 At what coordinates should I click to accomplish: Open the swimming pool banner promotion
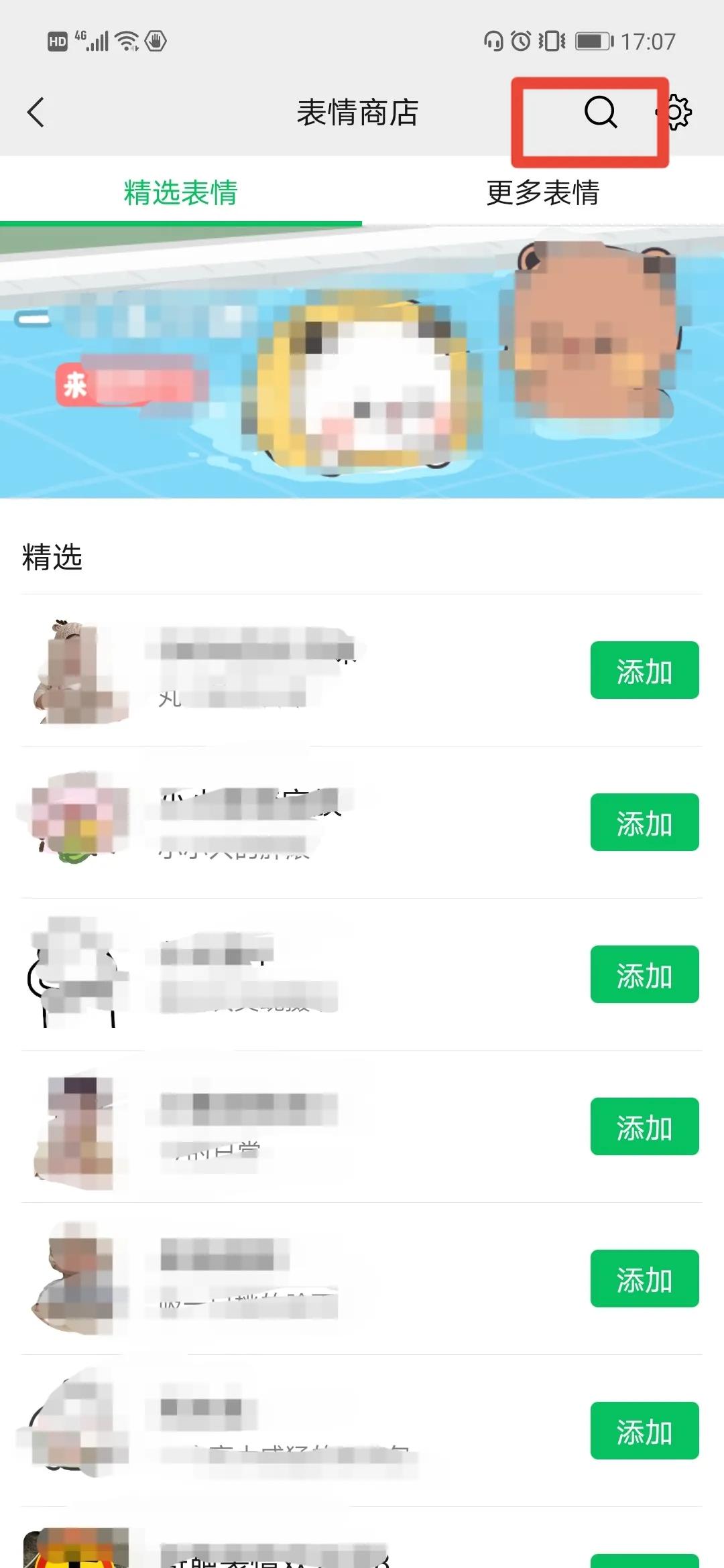point(362,362)
